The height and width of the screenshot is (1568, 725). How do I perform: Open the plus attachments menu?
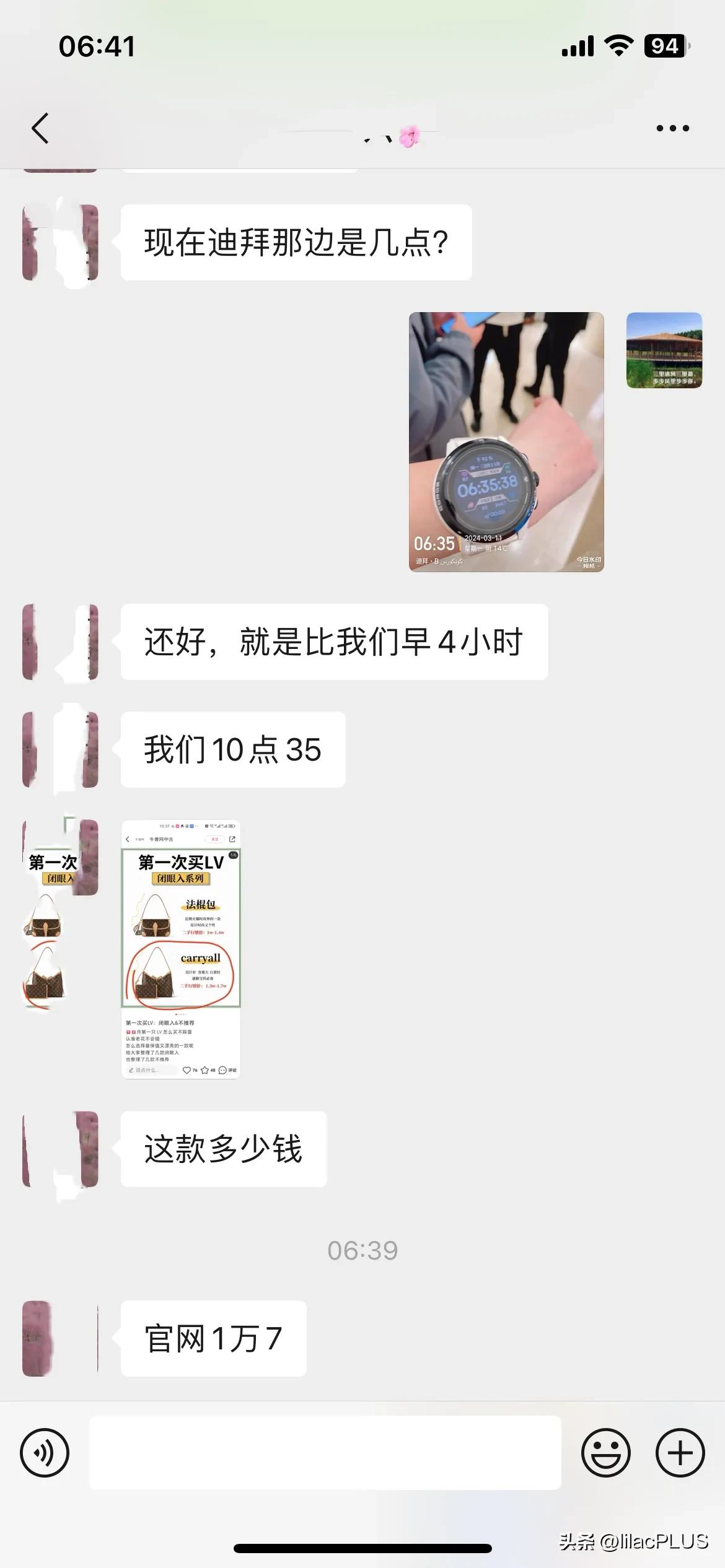point(680,1452)
